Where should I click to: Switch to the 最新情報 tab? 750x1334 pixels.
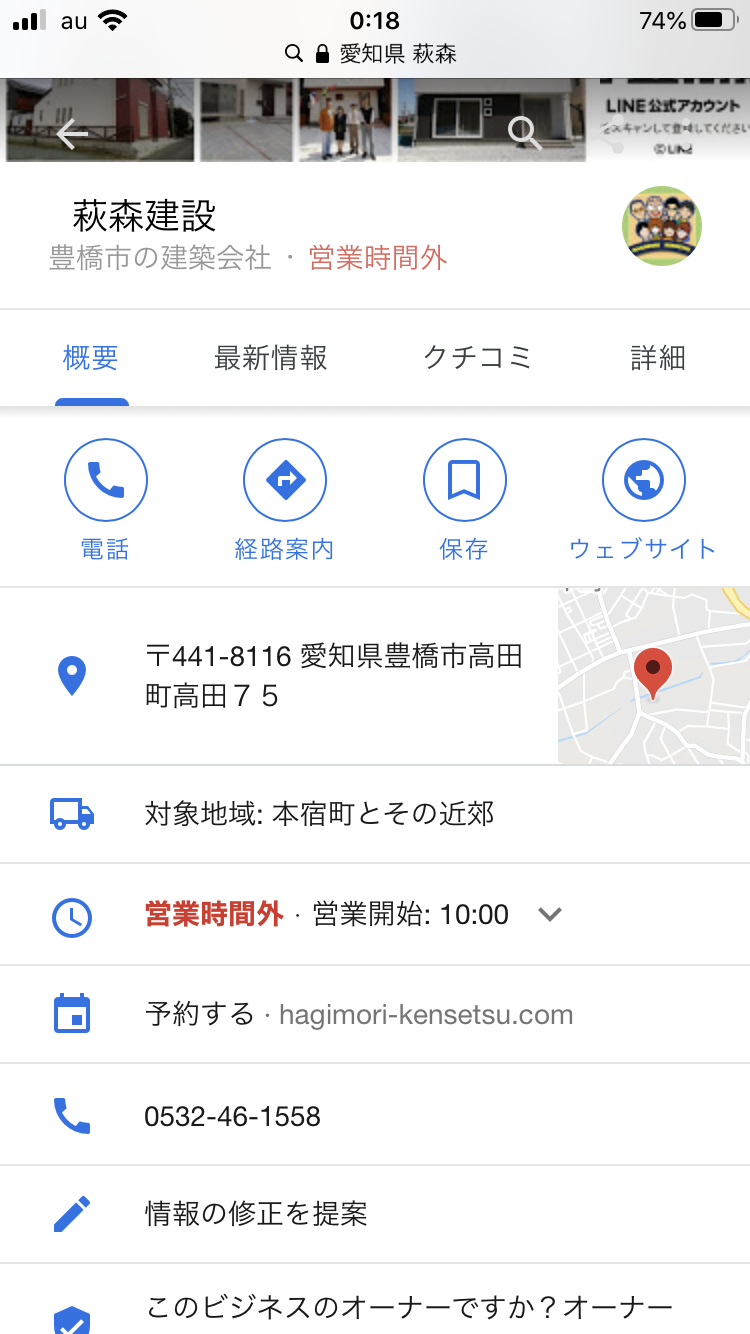click(270, 358)
